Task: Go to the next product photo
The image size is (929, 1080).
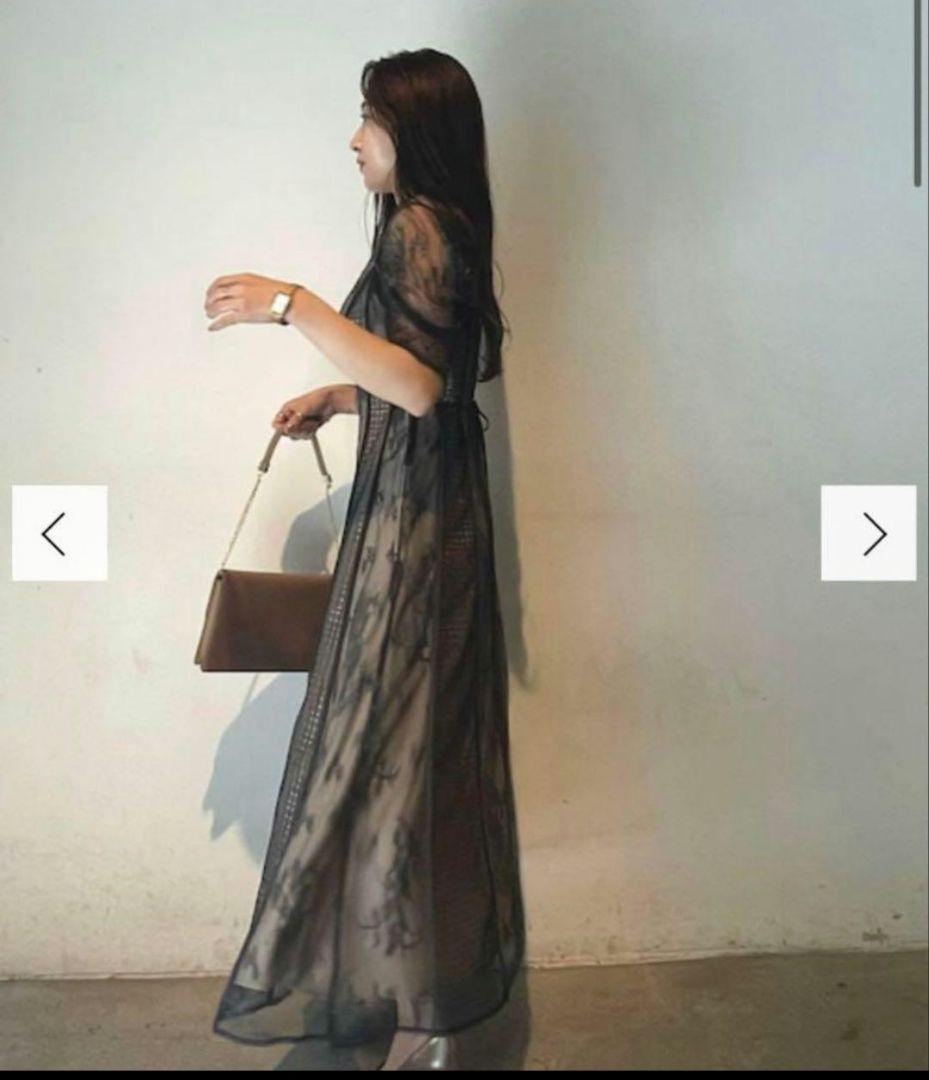Action: [868, 533]
